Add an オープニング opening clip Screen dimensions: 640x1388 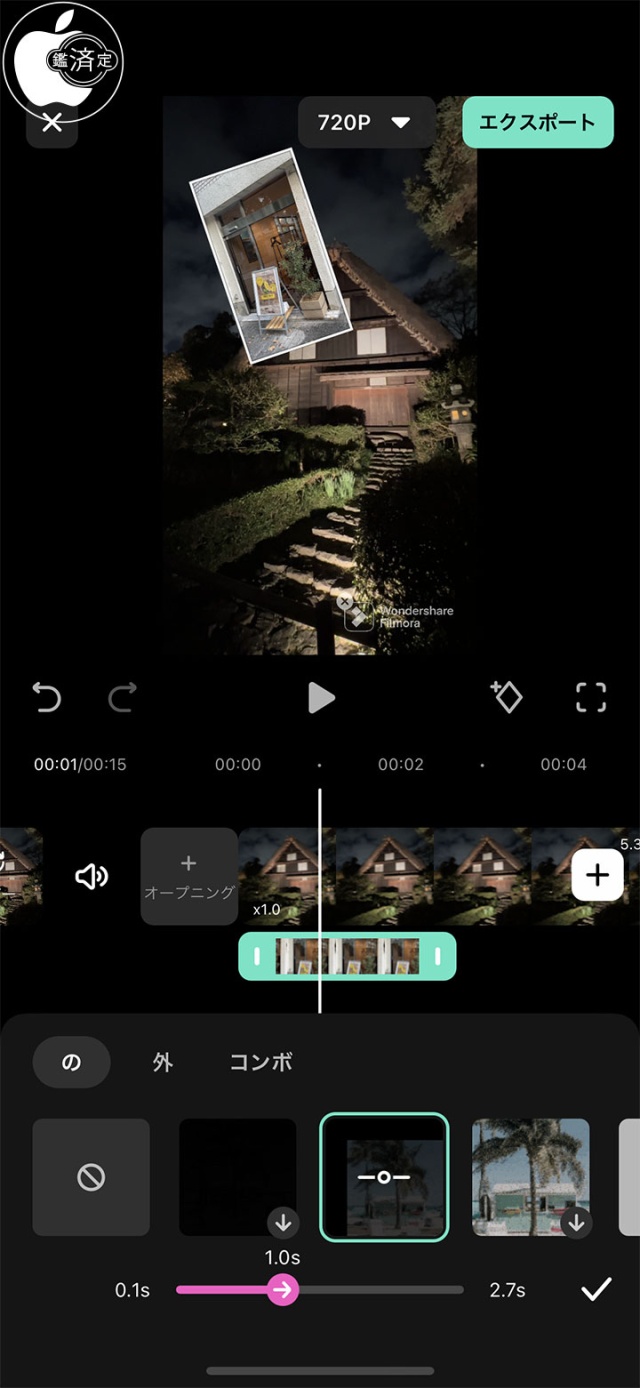189,876
